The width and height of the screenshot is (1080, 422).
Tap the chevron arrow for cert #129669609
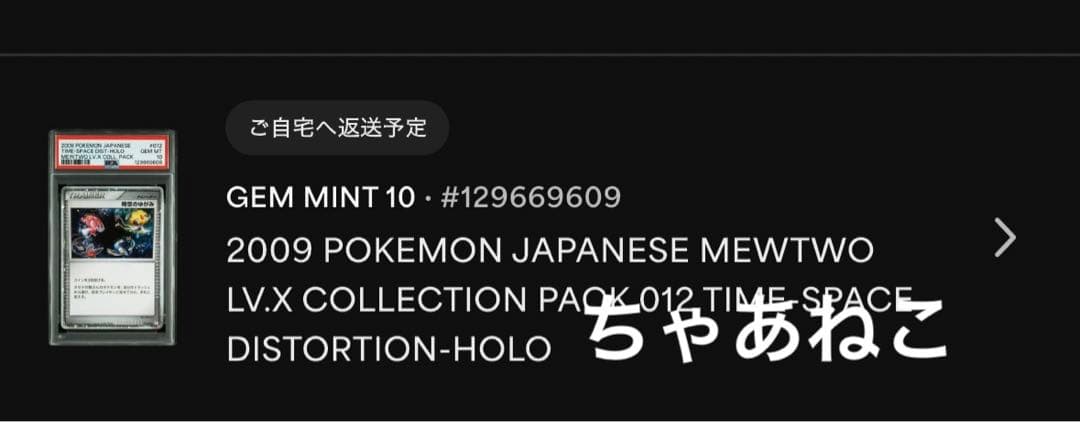[1004, 237]
